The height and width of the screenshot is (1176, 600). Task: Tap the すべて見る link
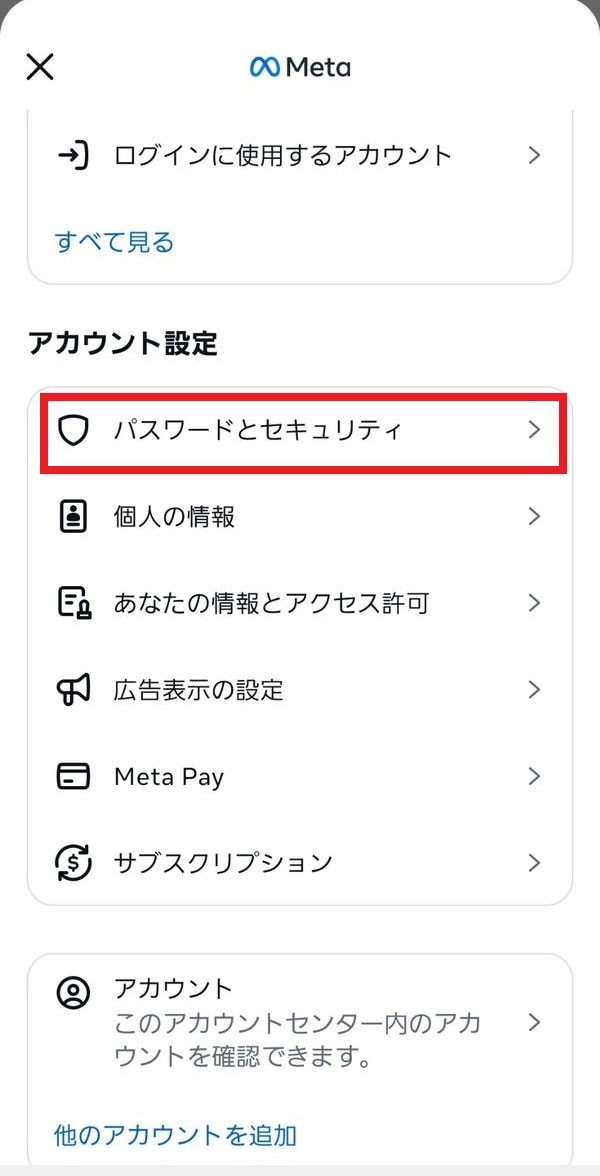click(114, 242)
